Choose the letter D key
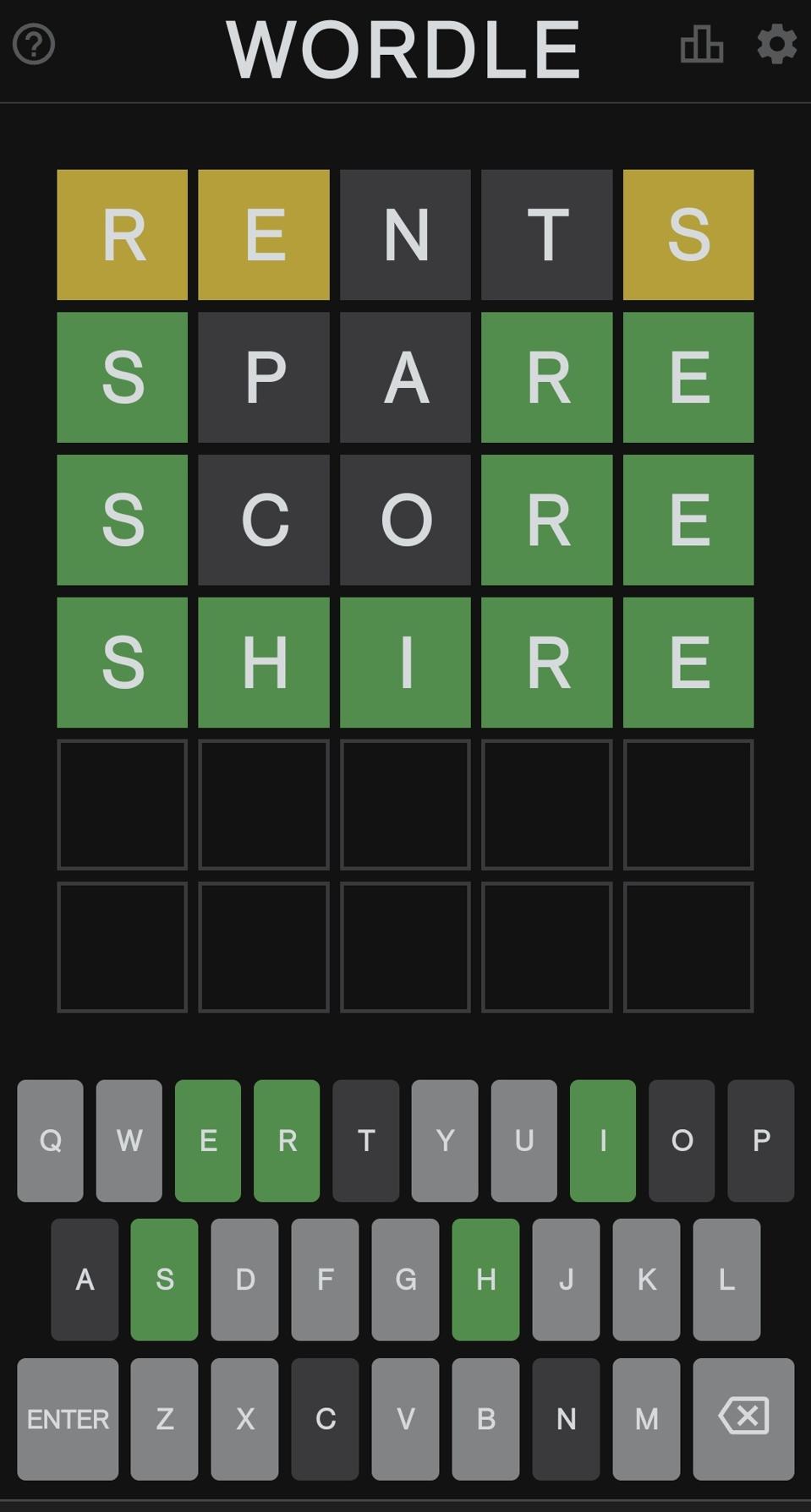Image resolution: width=811 pixels, height=1512 pixels. (244, 1279)
